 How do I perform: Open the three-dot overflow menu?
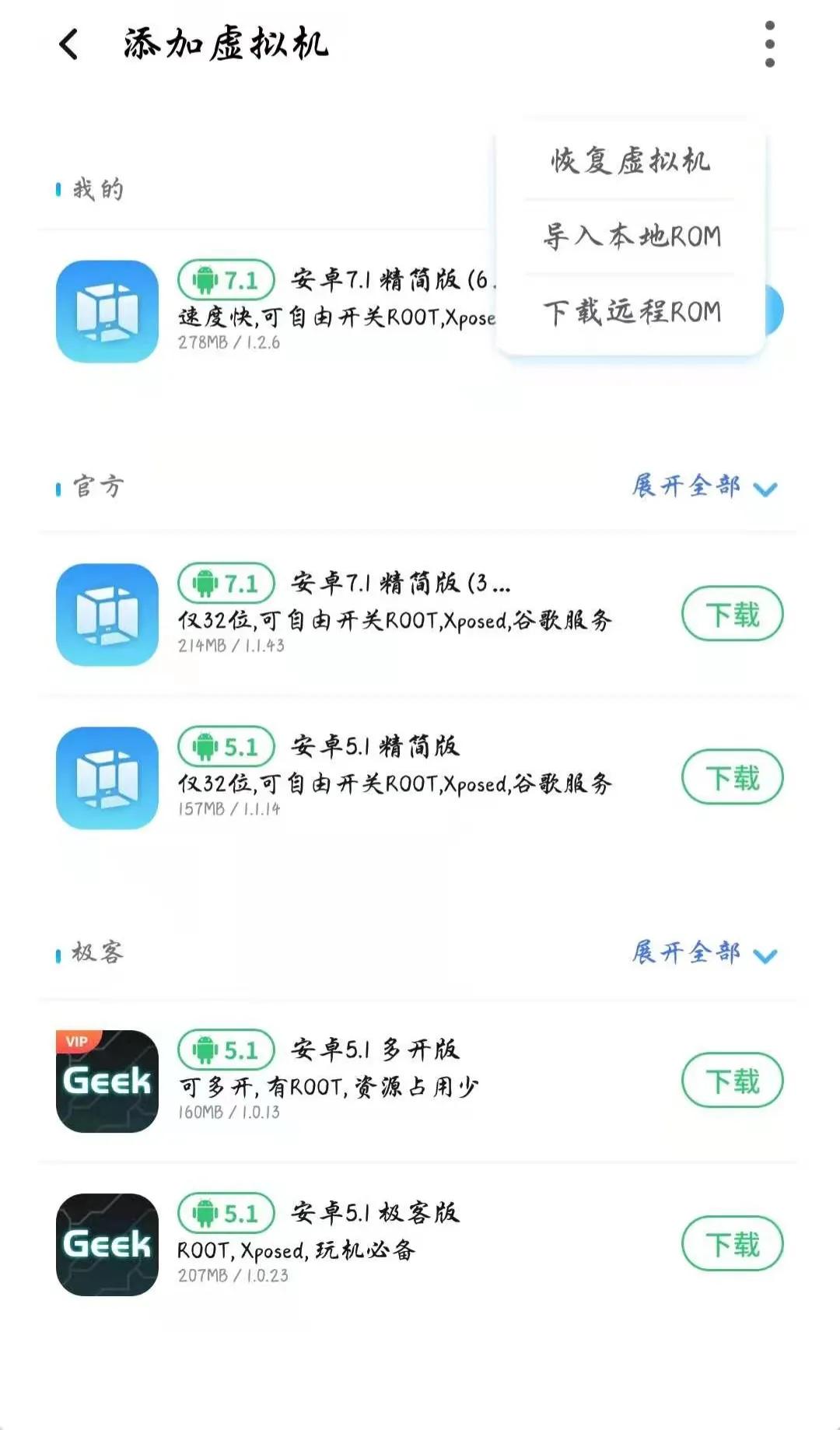[x=770, y=45]
